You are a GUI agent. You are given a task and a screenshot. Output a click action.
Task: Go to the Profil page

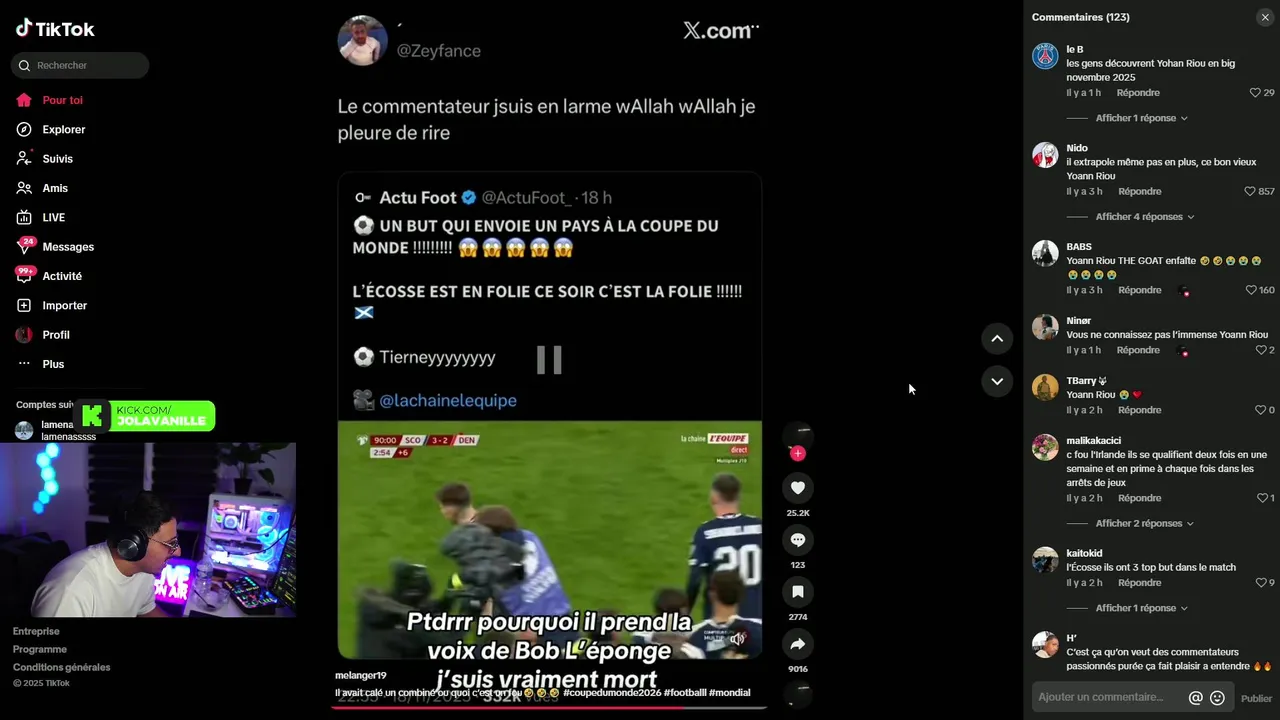(x=56, y=335)
